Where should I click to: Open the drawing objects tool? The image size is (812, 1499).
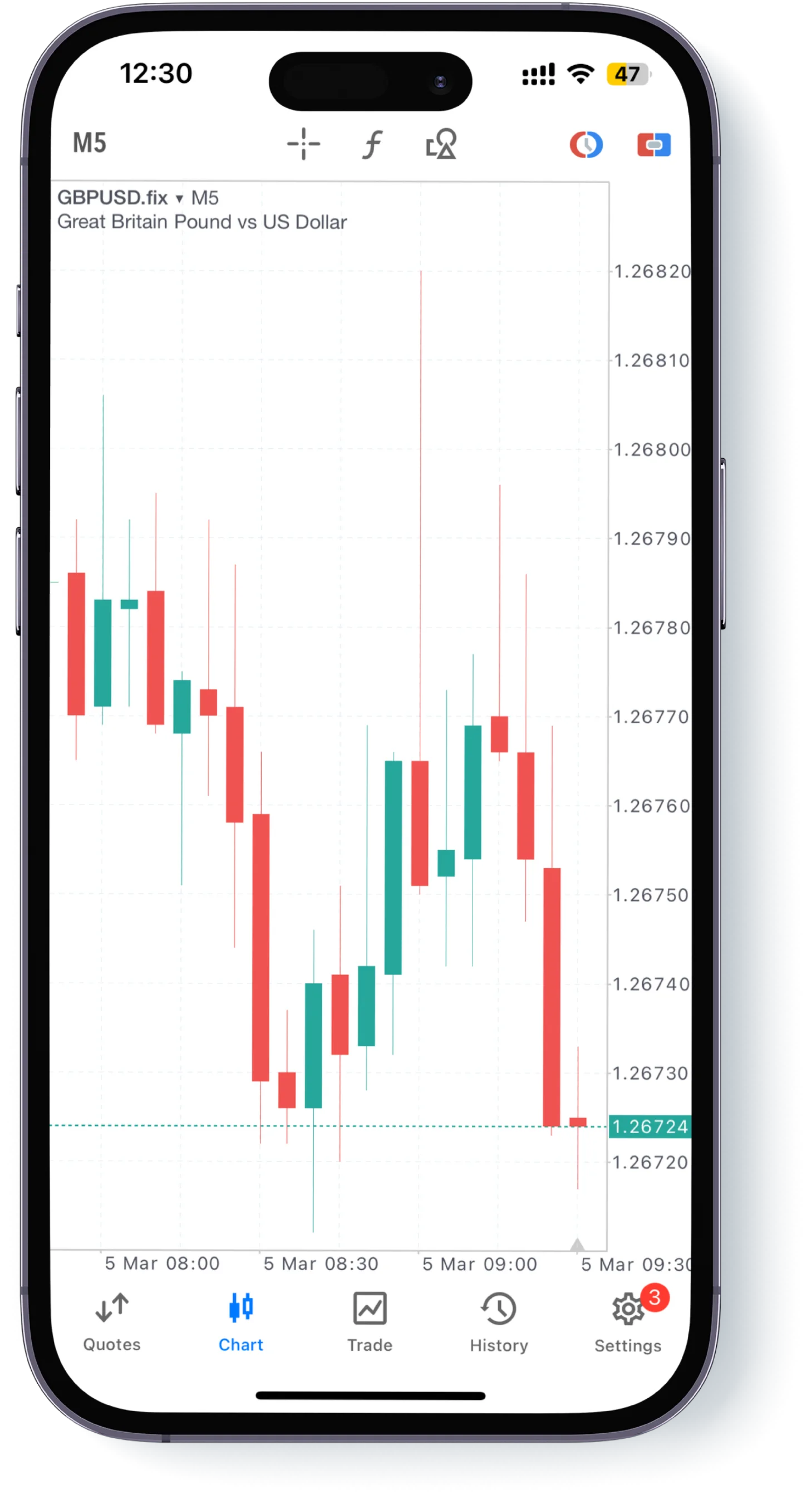[441, 144]
